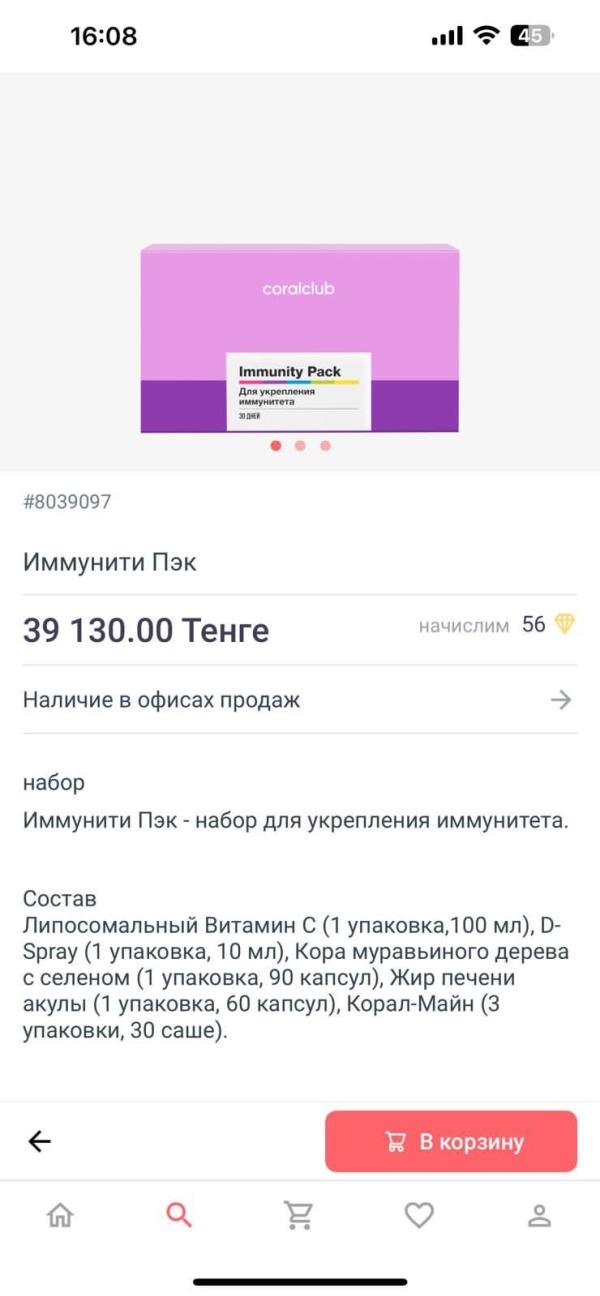Open the Favorites heart tab
600x1296 pixels.
419,1215
